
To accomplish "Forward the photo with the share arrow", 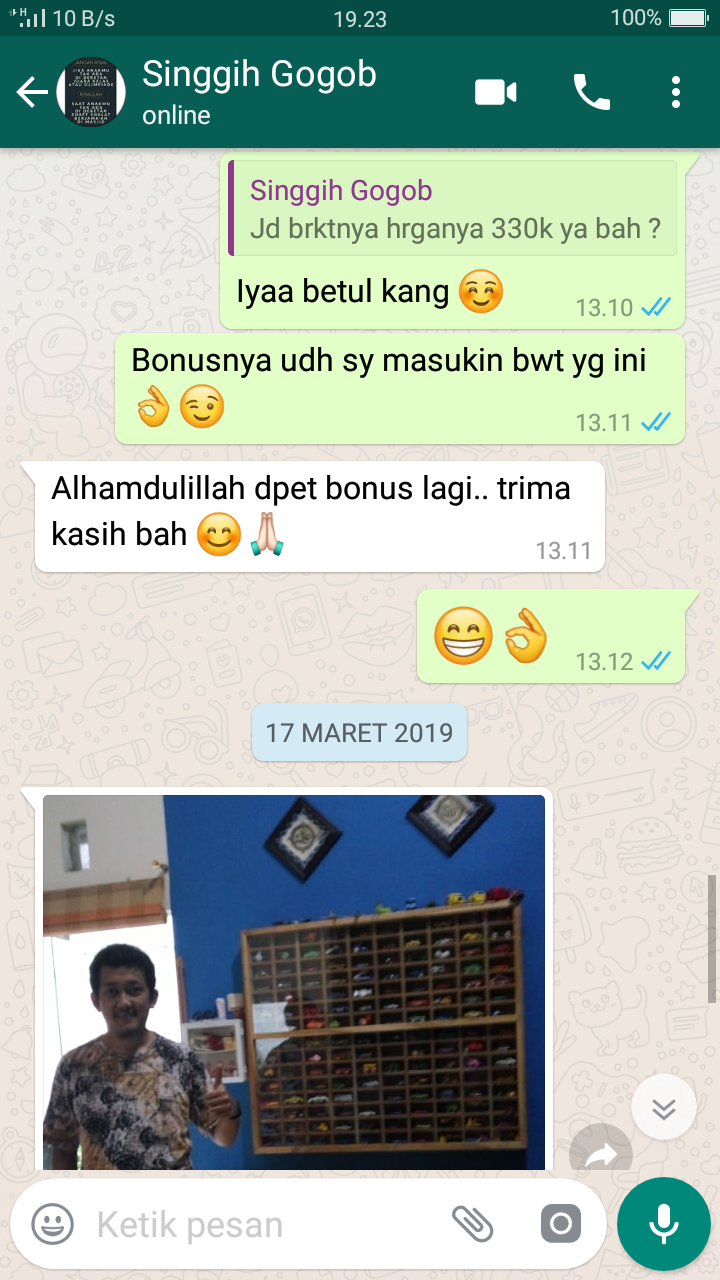I will point(601,1153).
